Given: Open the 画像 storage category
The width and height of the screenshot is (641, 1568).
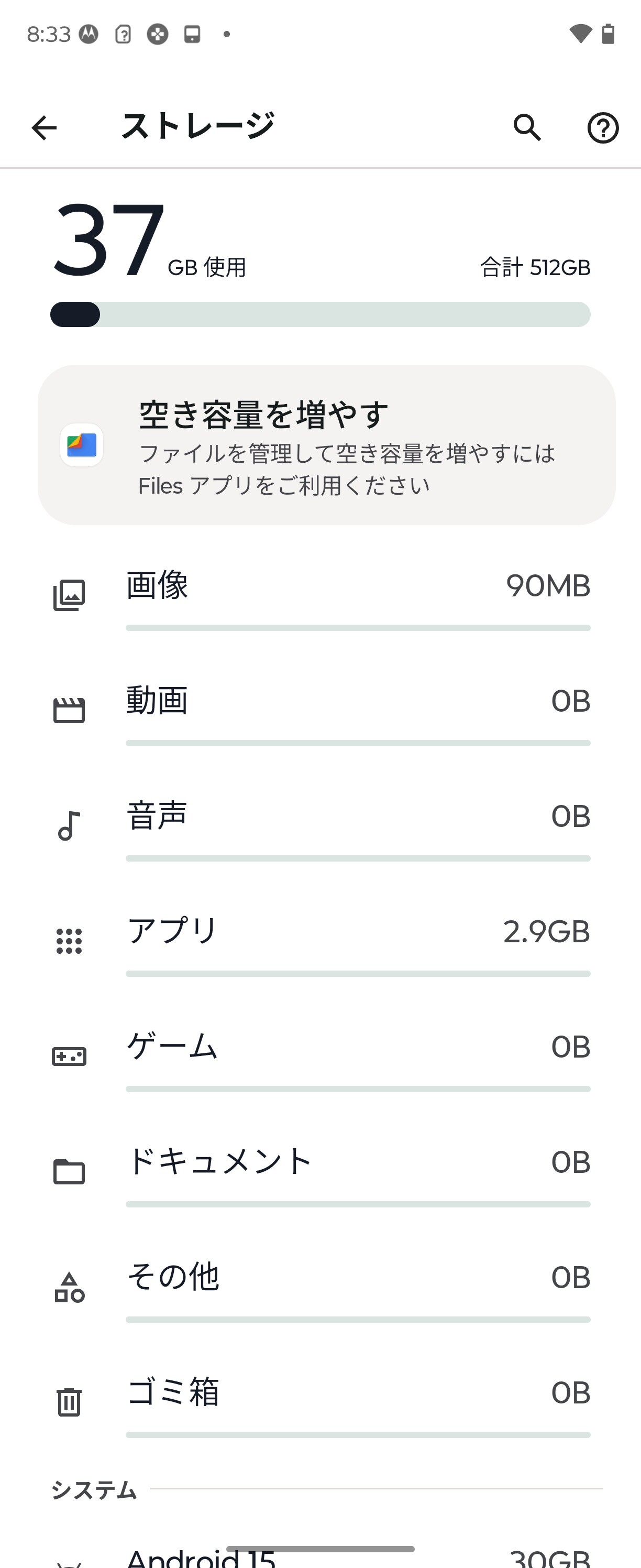Looking at the screenshot, I should [x=321, y=595].
